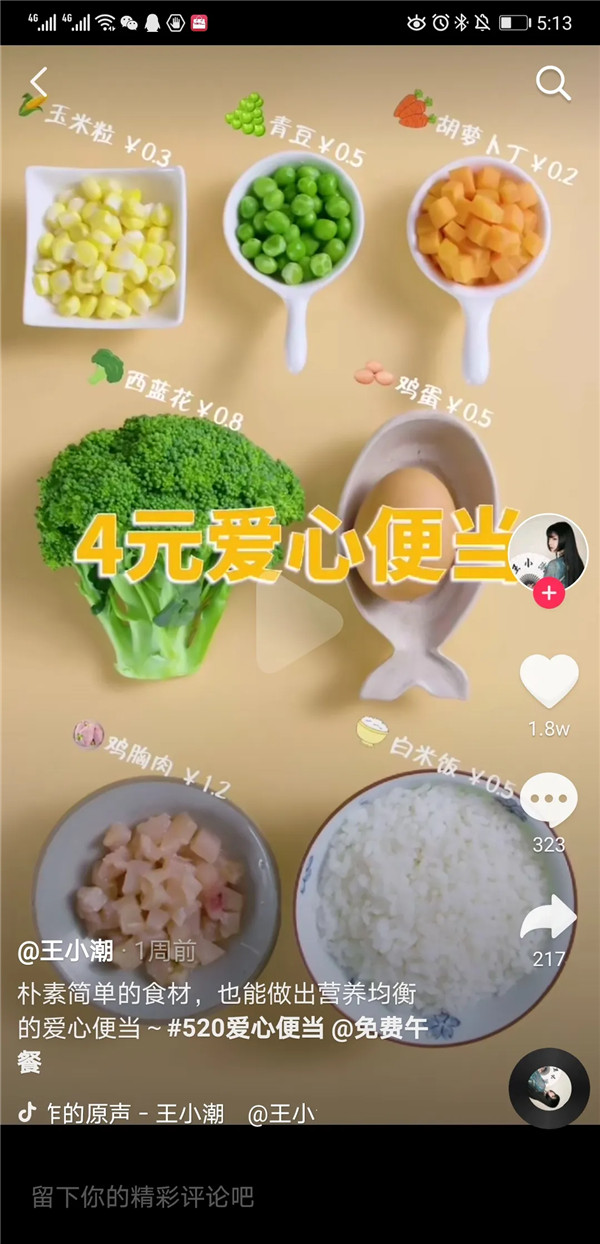Tap the spinning music disc
Image resolution: width=600 pixels, height=1244 pixels.
click(548, 1088)
